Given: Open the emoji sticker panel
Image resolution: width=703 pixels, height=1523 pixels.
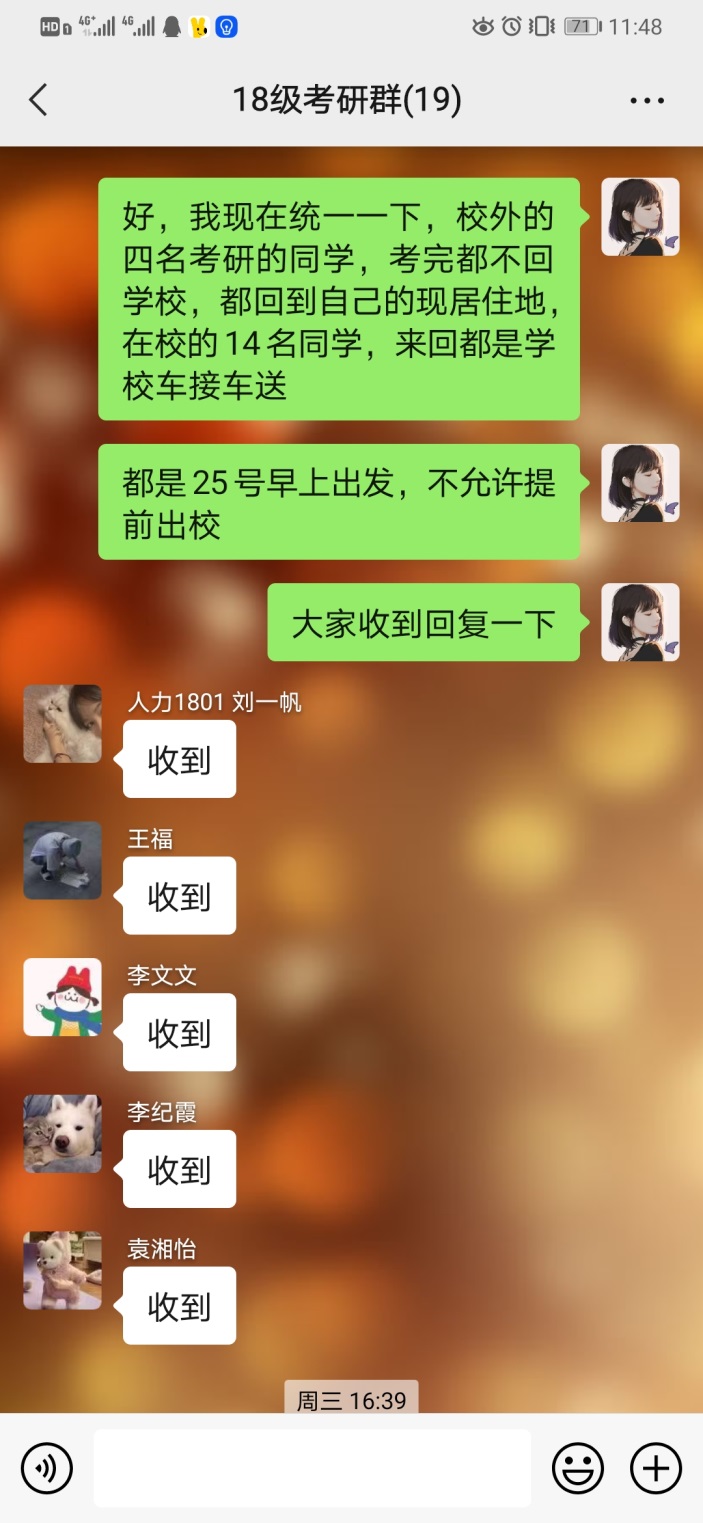Looking at the screenshot, I should (x=578, y=1468).
